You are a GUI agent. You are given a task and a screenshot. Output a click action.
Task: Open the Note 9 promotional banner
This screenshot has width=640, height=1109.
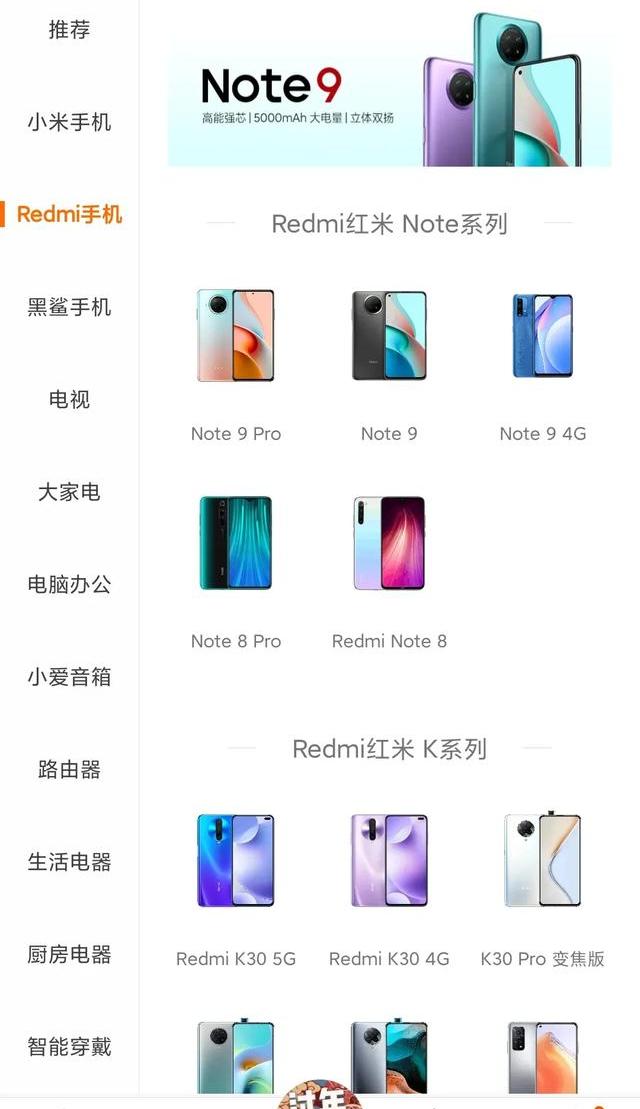coord(389,90)
